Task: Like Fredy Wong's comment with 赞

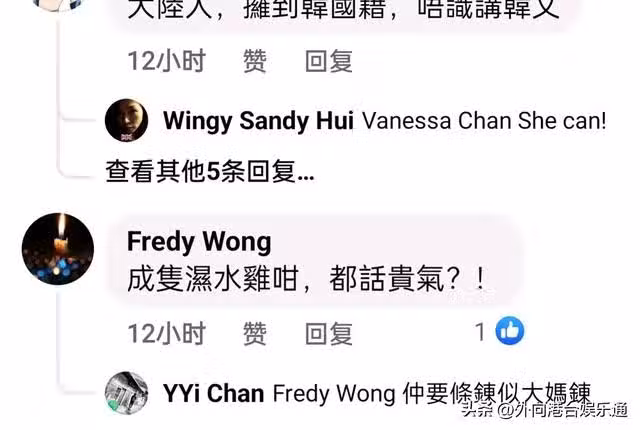Action: tap(255, 333)
